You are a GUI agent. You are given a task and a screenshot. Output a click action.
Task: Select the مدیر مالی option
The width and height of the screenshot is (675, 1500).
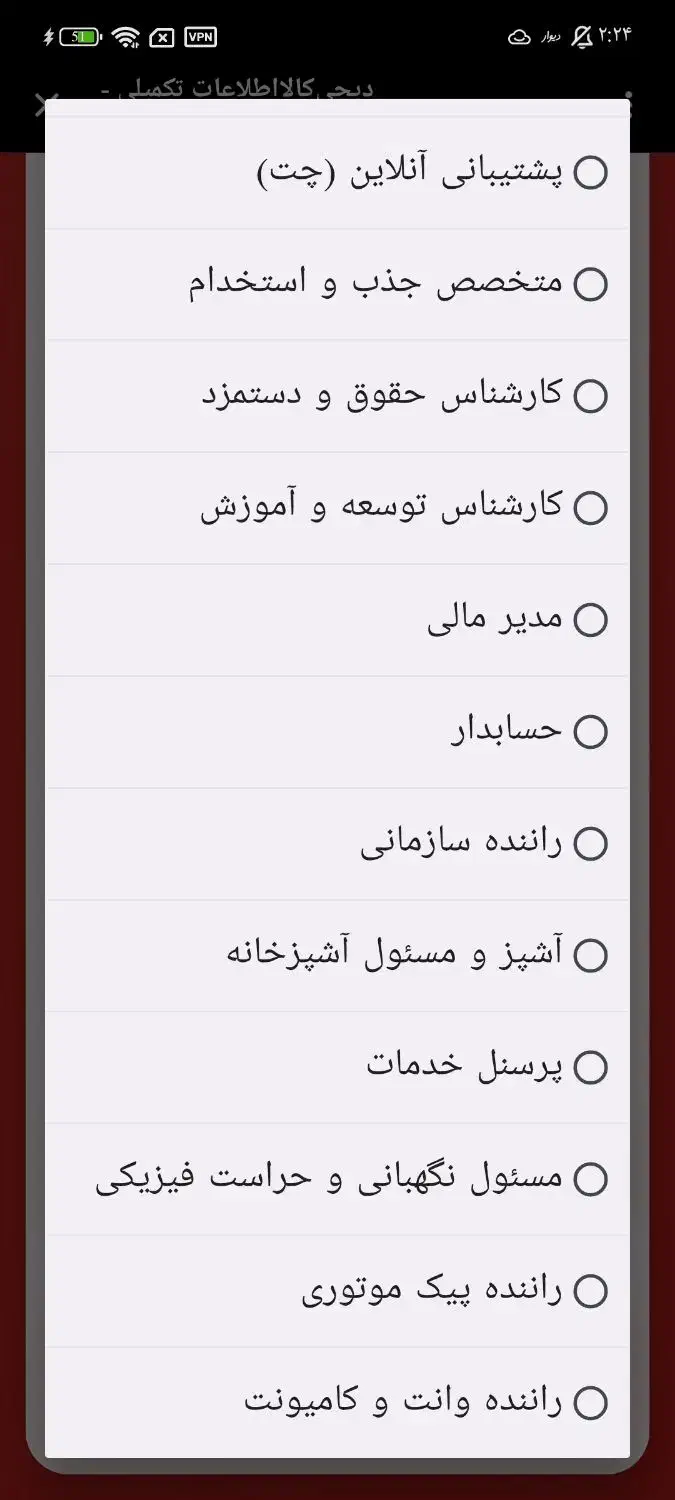pos(338,620)
